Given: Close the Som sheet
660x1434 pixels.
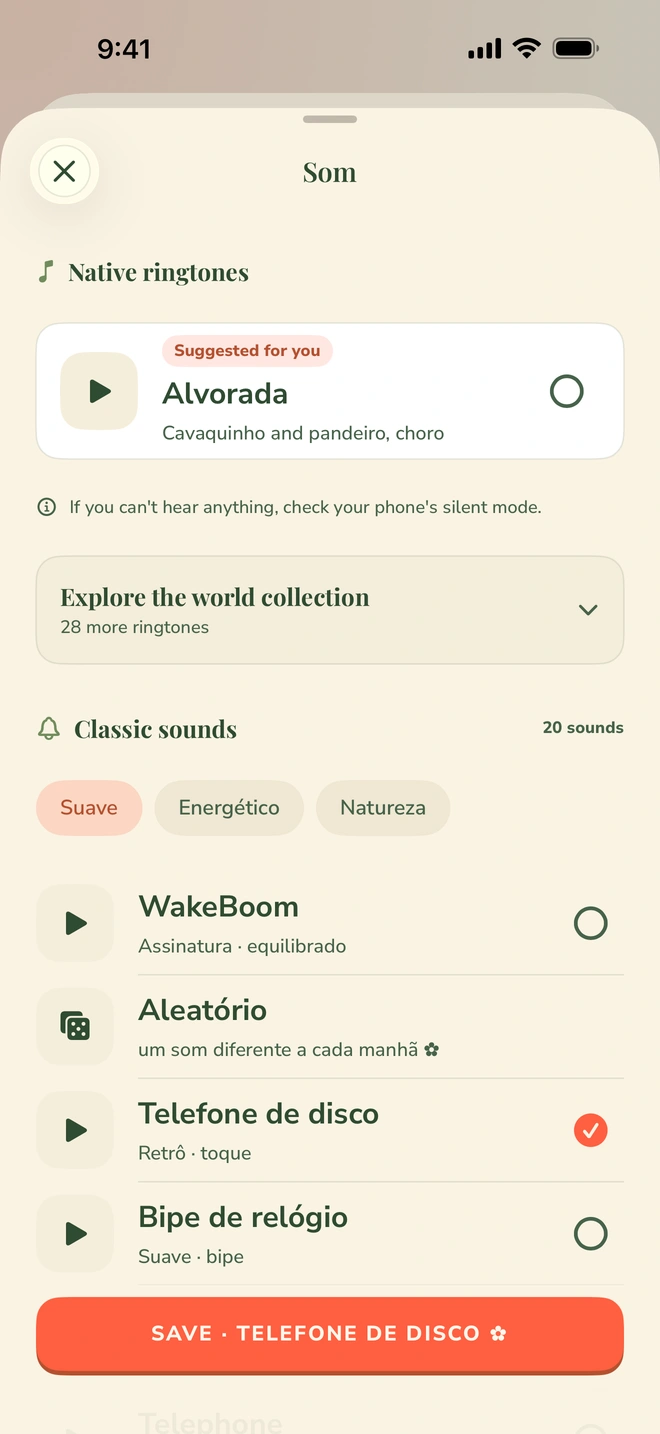Looking at the screenshot, I should point(64,171).
